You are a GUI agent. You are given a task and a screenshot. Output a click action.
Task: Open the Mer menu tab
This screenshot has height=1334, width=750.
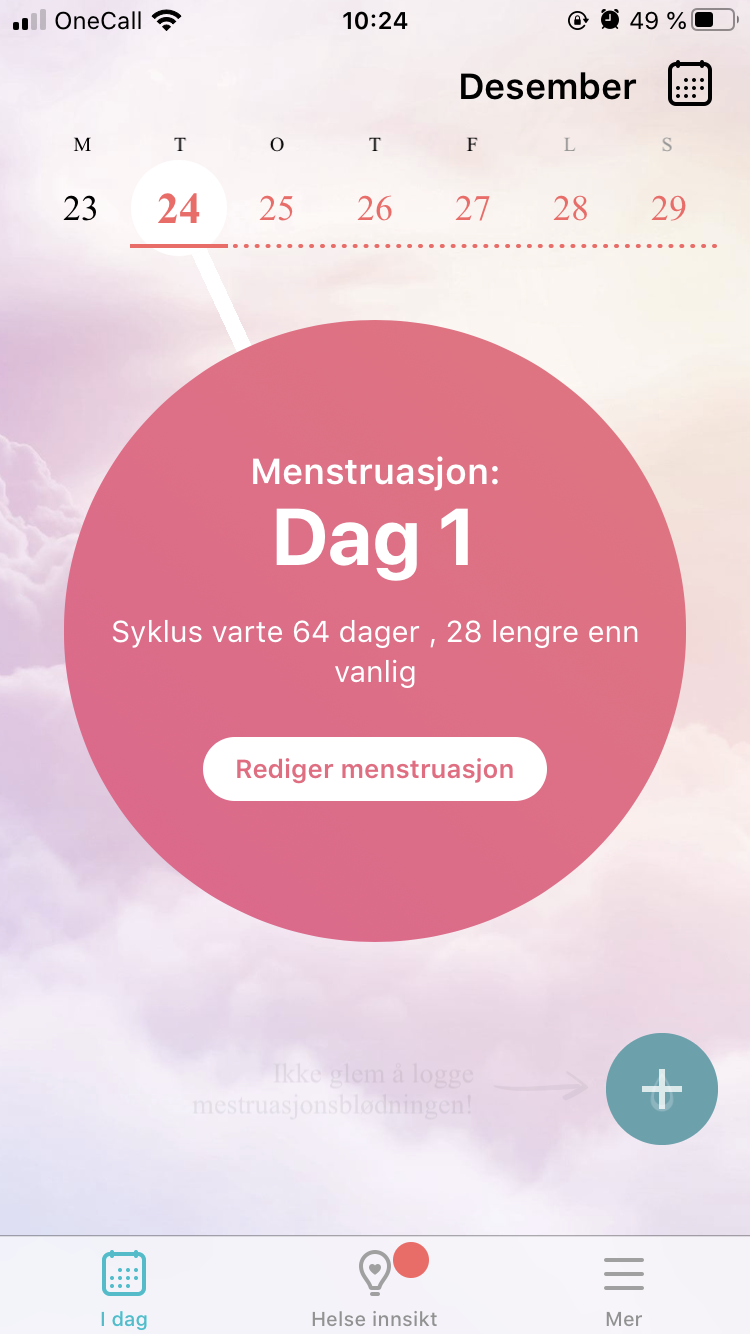coord(624,1288)
